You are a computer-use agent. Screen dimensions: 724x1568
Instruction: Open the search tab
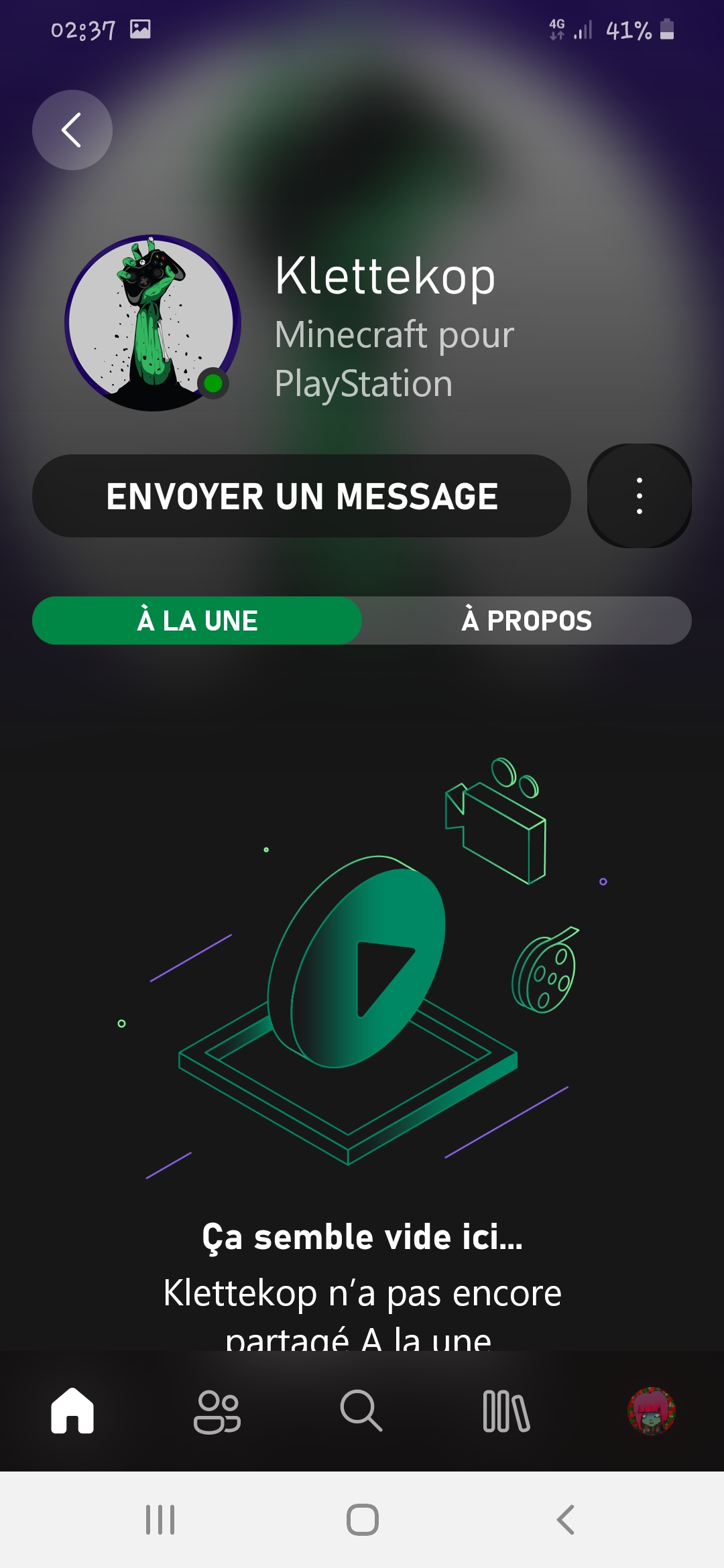point(361,1411)
